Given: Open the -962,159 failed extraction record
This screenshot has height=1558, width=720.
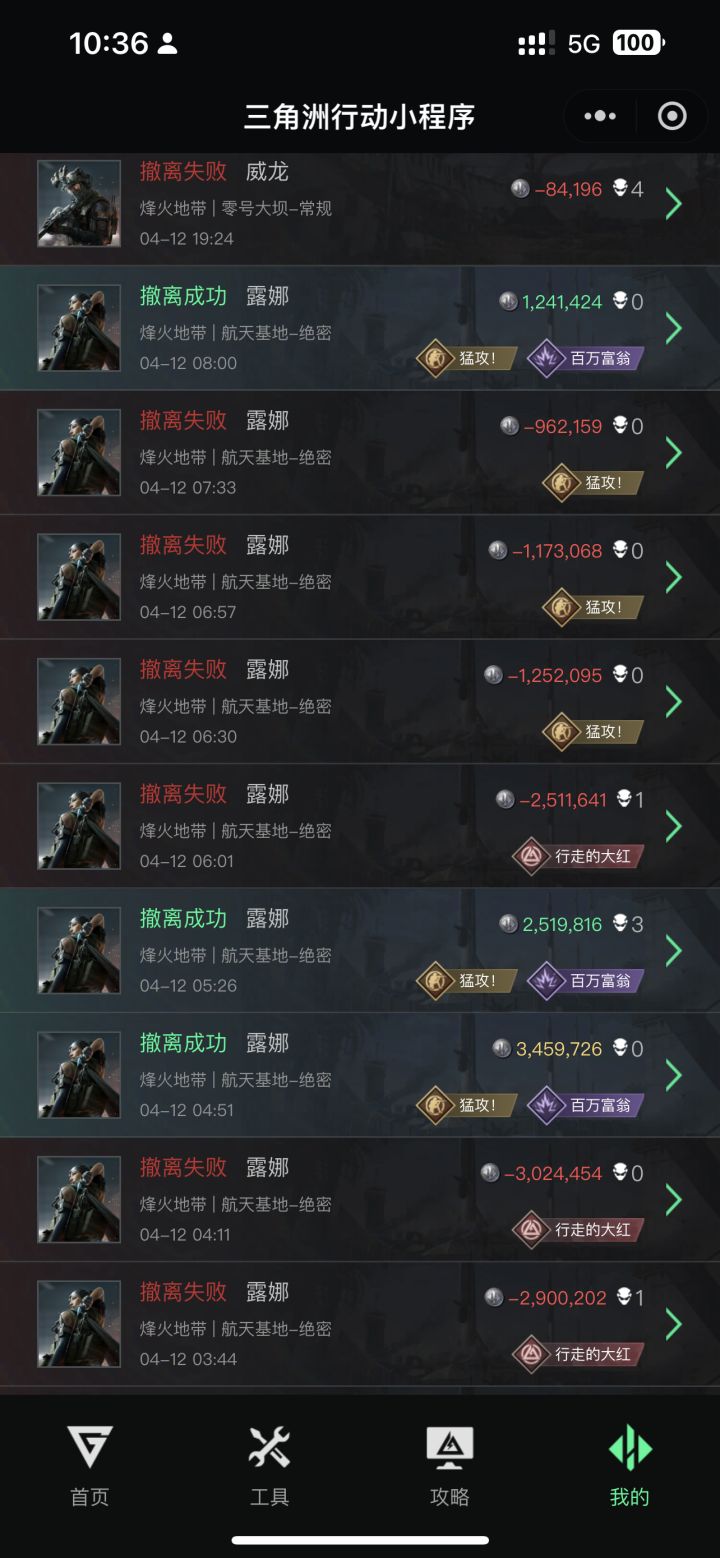Looking at the screenshot, I should pos(360,452).
